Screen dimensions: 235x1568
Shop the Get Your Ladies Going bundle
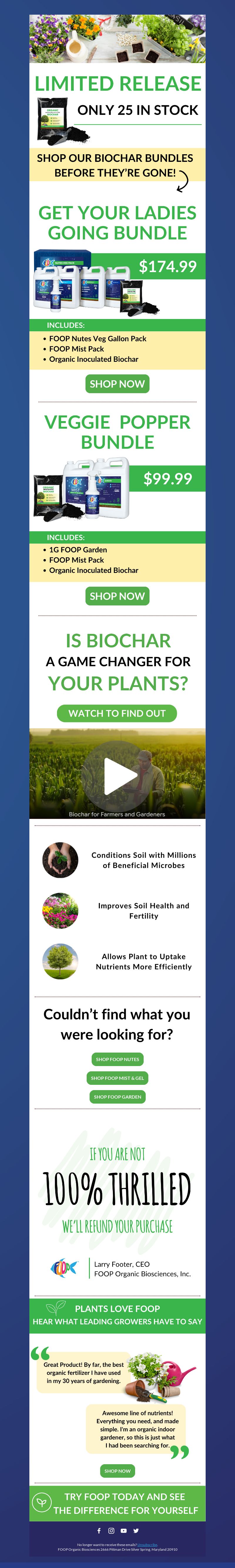pyautogui.click(x=117, y=383)
